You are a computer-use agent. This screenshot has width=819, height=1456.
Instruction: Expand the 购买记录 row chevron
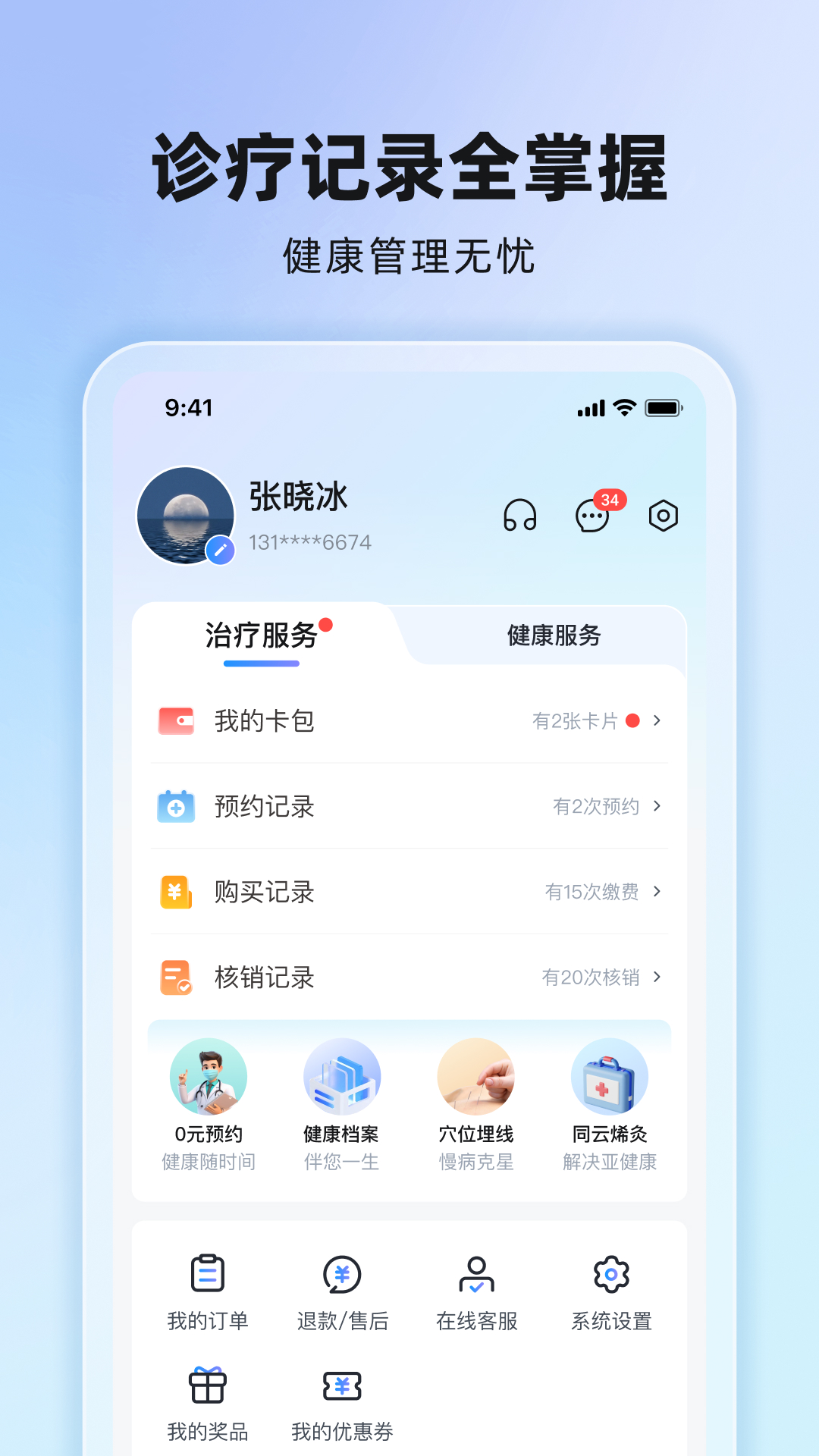tap(657, 892)
